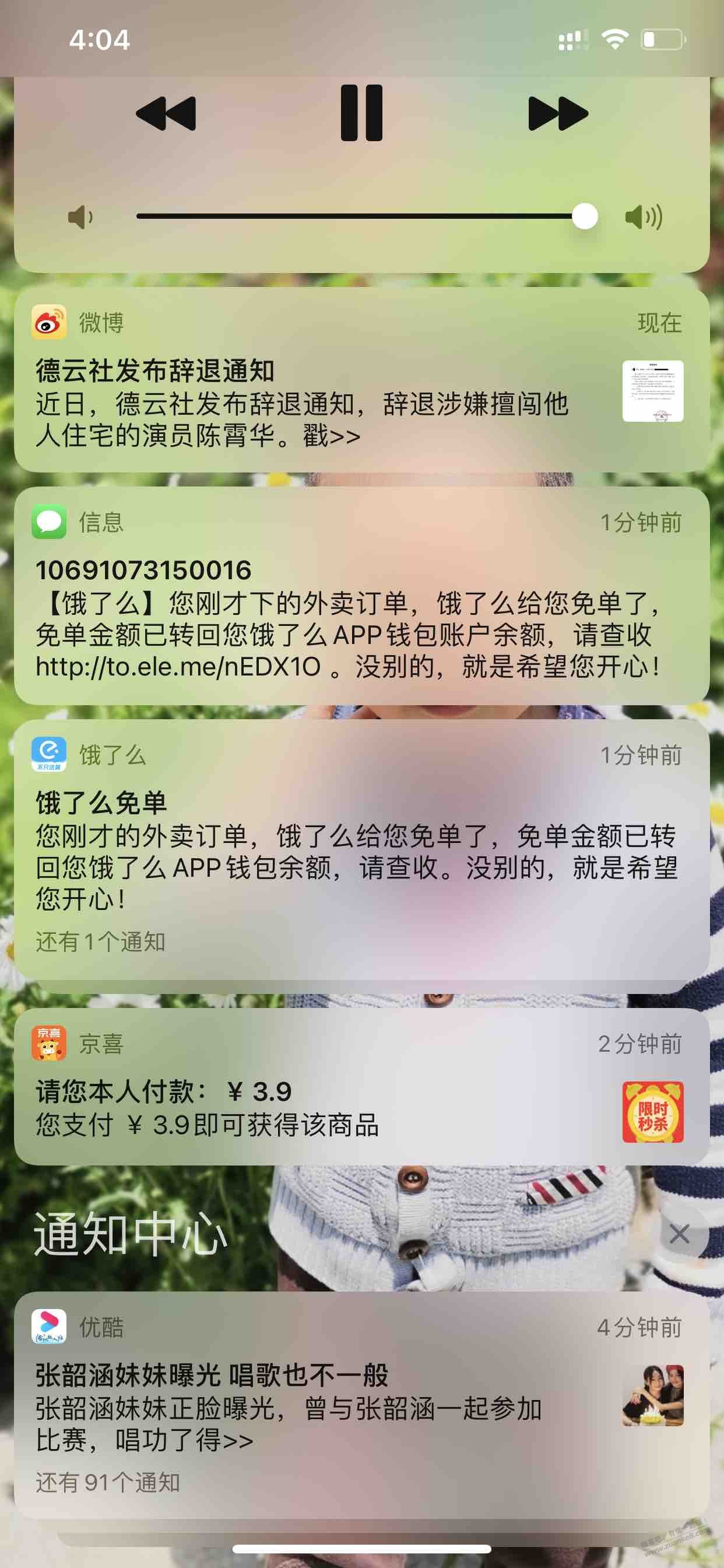This screenshot has height=1568, width=724.
Task: Skip forward to the next track
Action: tap(558, 113)
